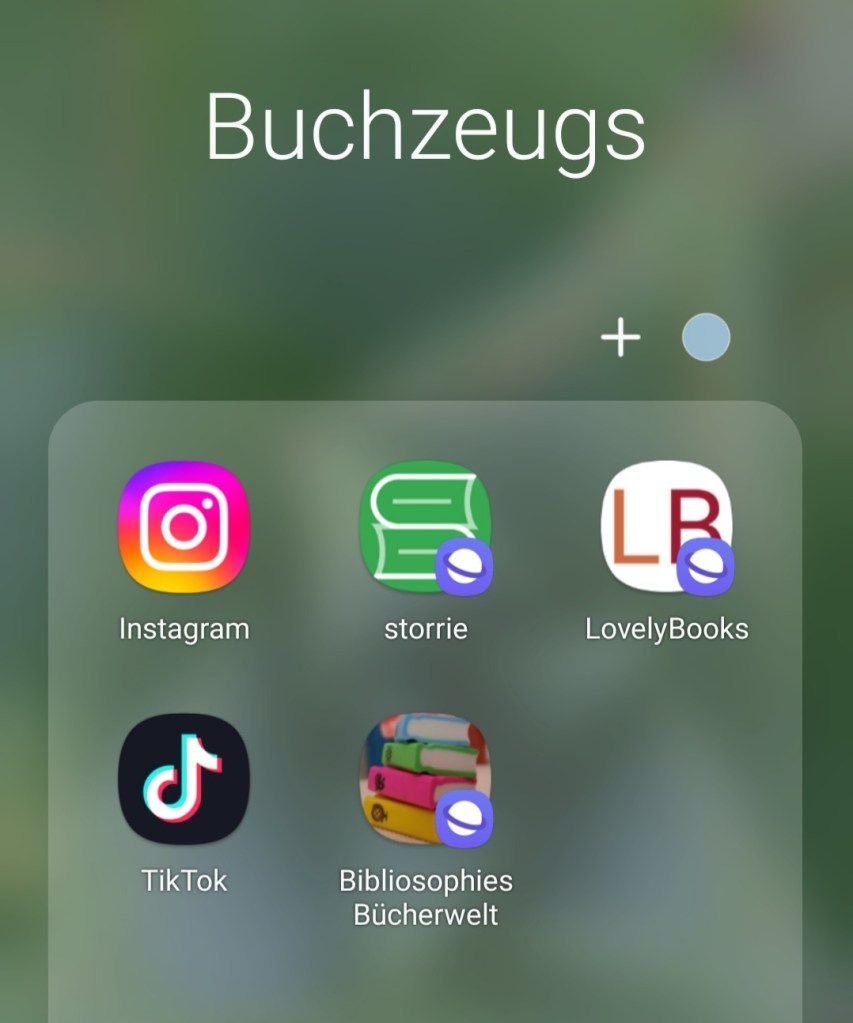Add apps with the plus icon
This screenshot has height=1023, width=853.
point(620,338)
